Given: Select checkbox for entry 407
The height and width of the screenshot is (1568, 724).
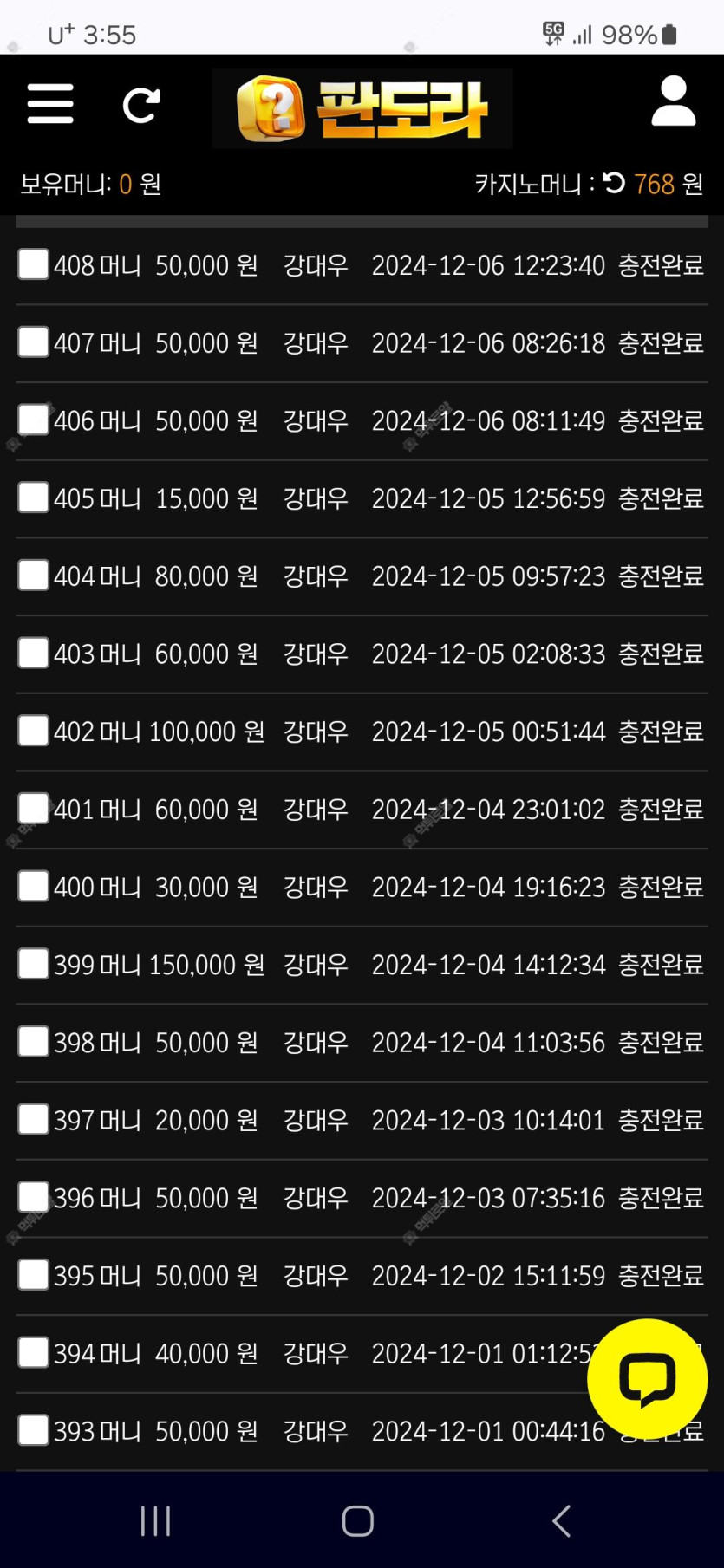Looking at the screenshot, I should click(x=34, y=342).
